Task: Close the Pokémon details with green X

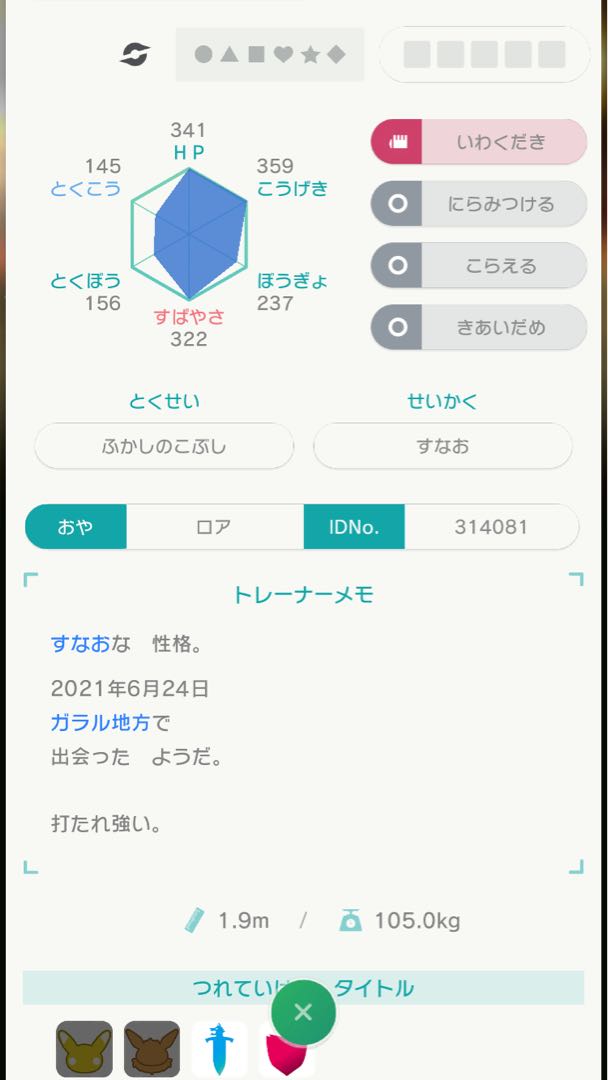Action: [x=303, y=1012]
